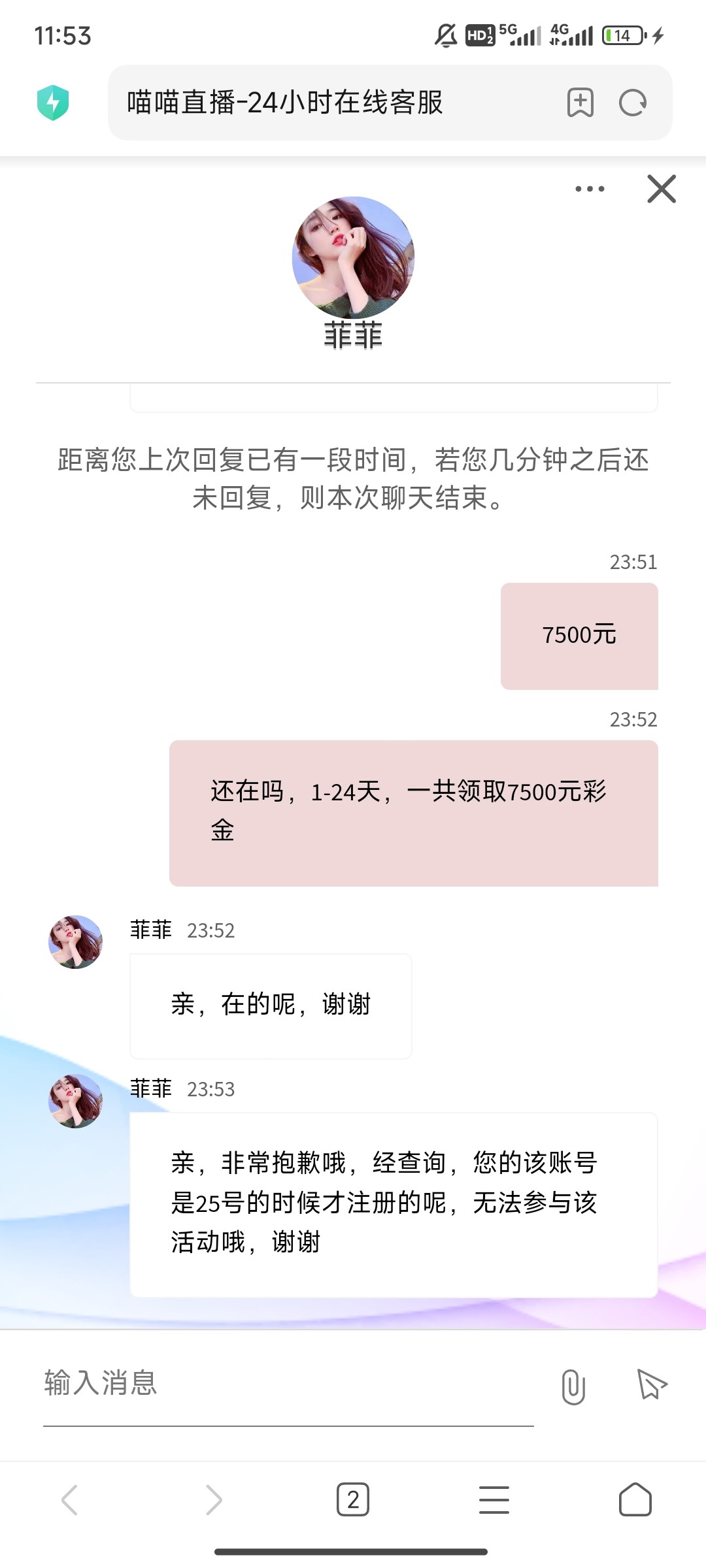The height and width of the screenshot is (1568, 706).
Task: Open the browser hamburger menu
Action: pyautogui.click(x=494, y=1499)
